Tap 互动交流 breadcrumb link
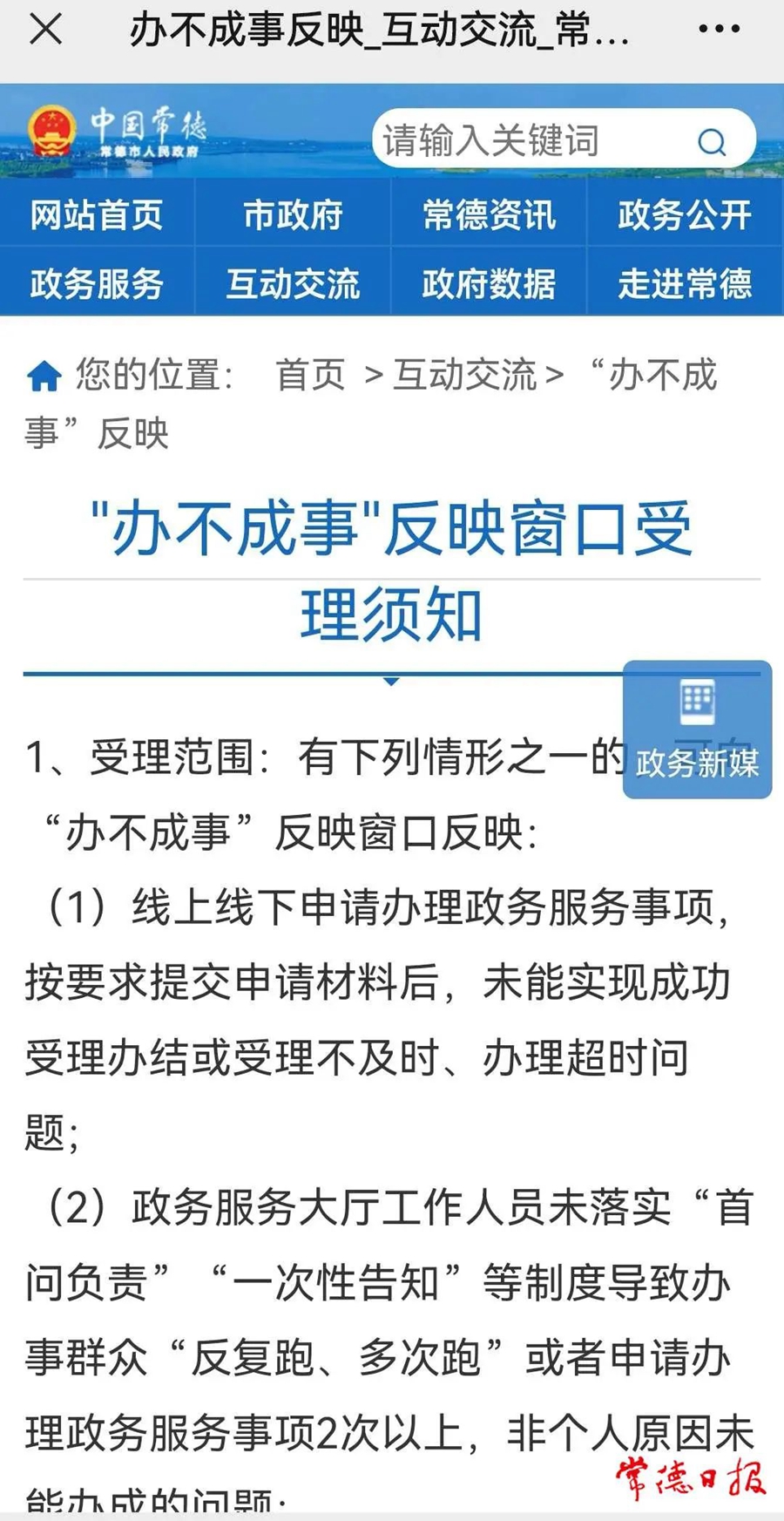The image size is (784, 1521). pos(464,375)
